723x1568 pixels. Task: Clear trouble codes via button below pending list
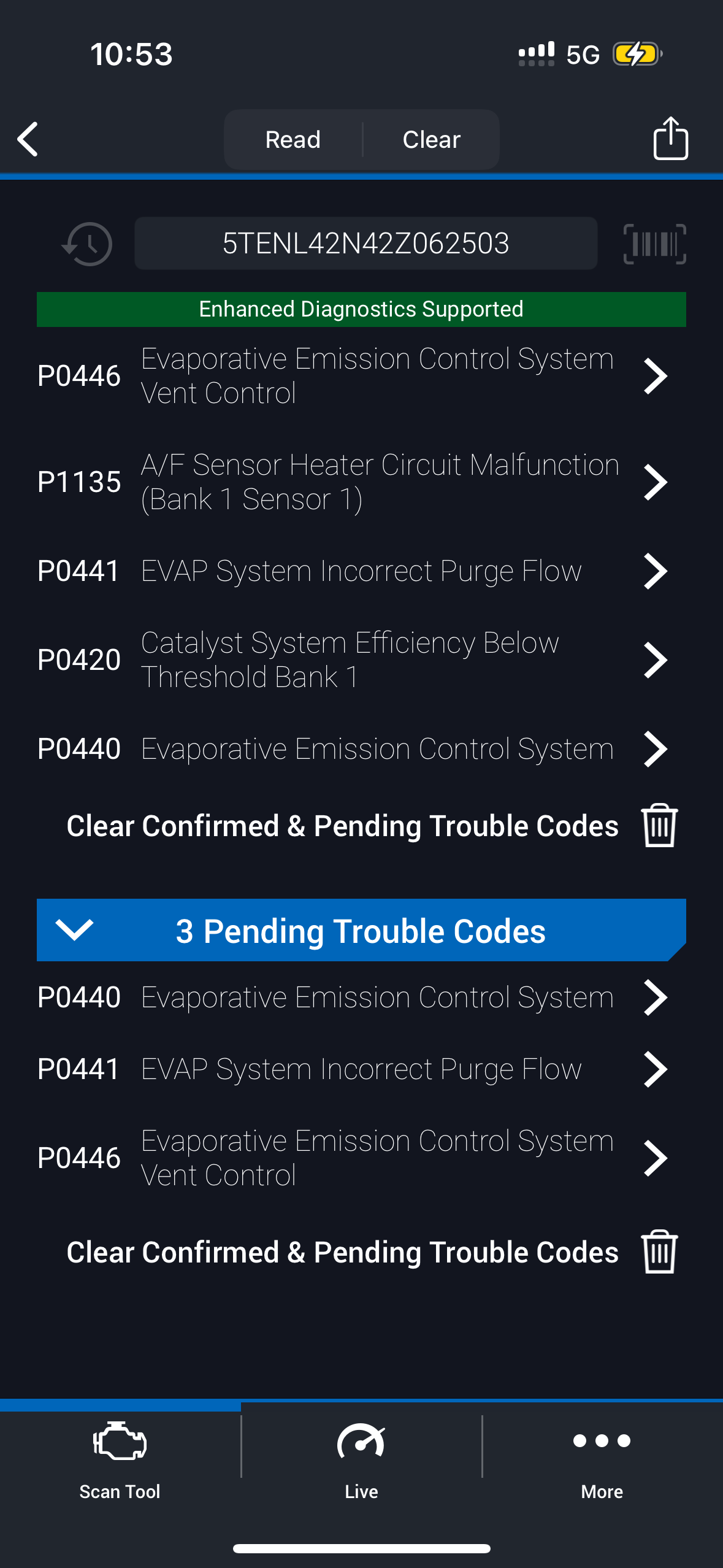(371, 1252)
